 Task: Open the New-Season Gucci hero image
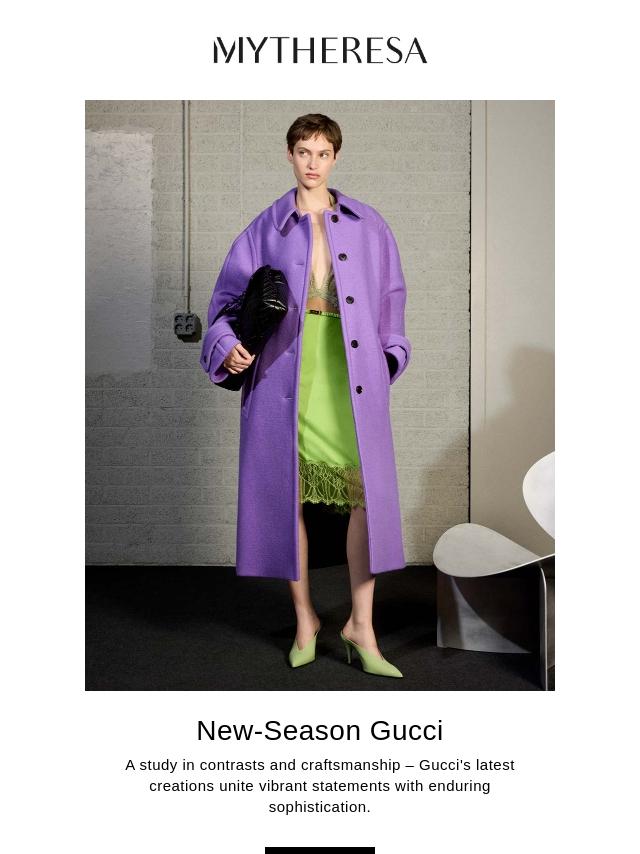coord(320,395)
